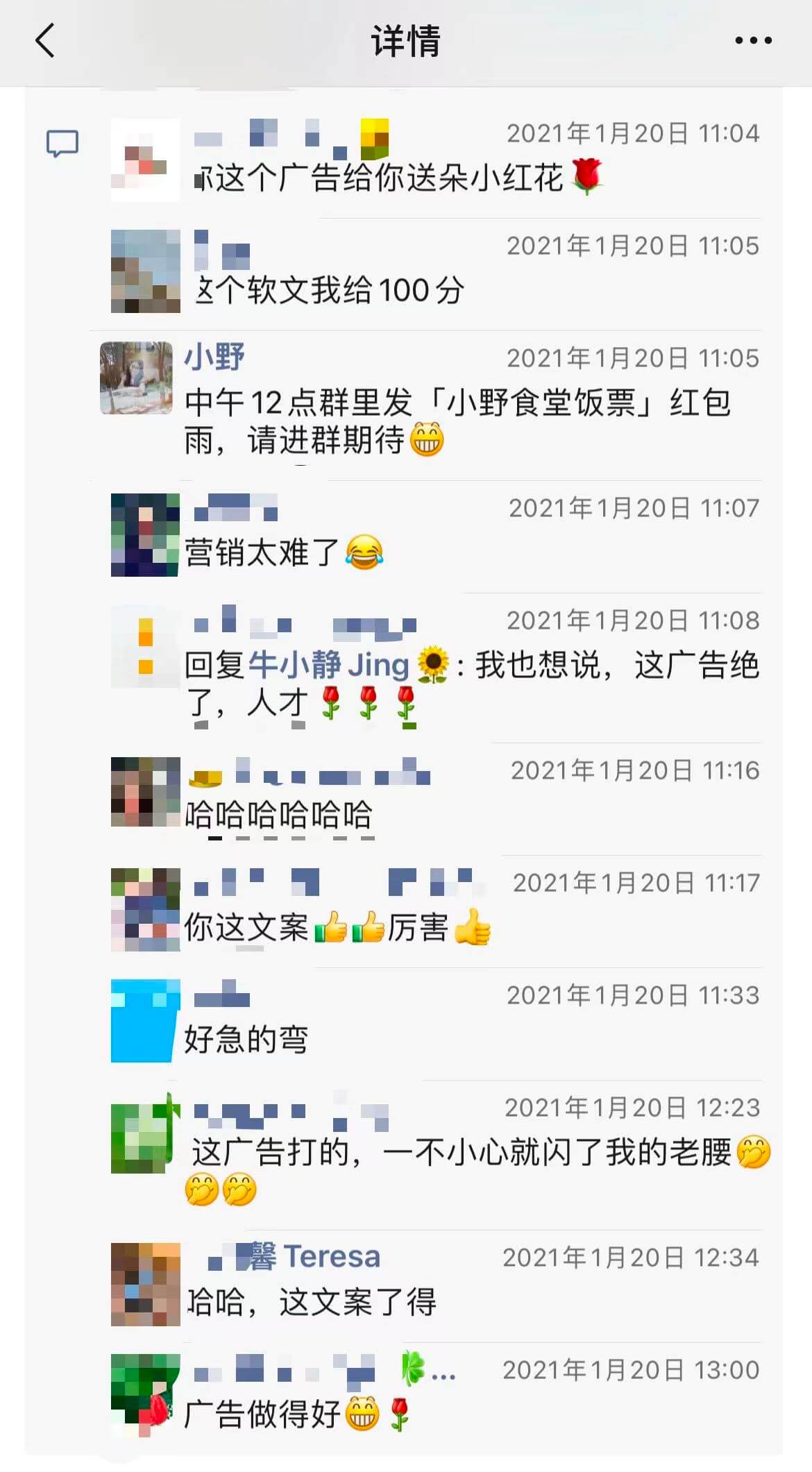This screenshot has height=1472, width=812.
Task: Select the comment mentioning 闪了我的老腰
Action: (x=461, y=1153)
